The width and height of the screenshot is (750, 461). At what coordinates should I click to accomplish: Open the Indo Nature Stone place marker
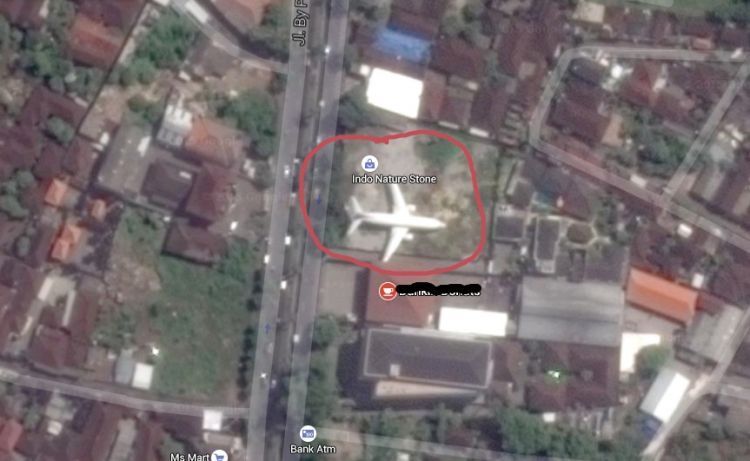click(369, 163)
